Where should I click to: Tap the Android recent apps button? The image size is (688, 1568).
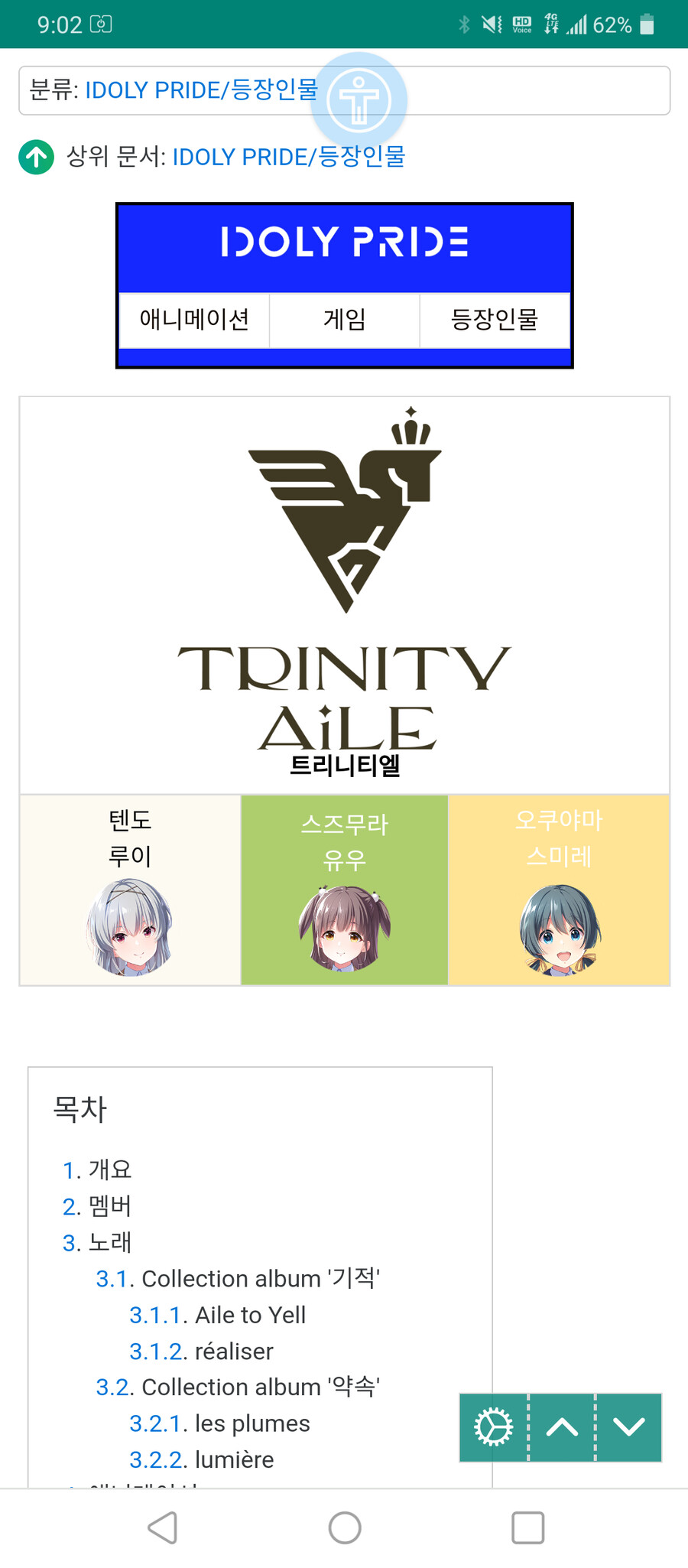coord(528,1527)
